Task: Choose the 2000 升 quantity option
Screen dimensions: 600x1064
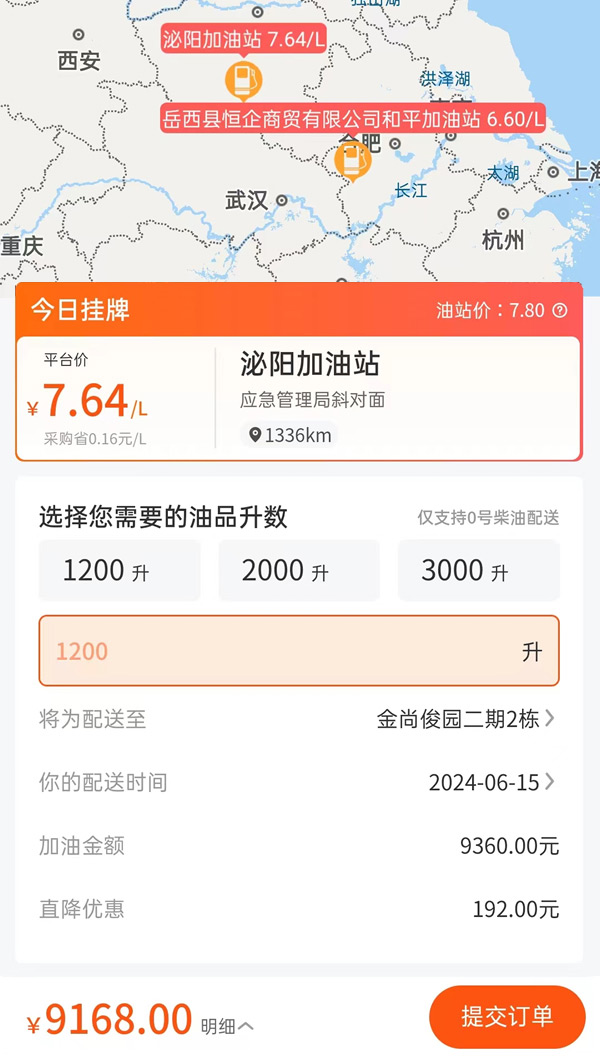Action: tap(299, 571)
